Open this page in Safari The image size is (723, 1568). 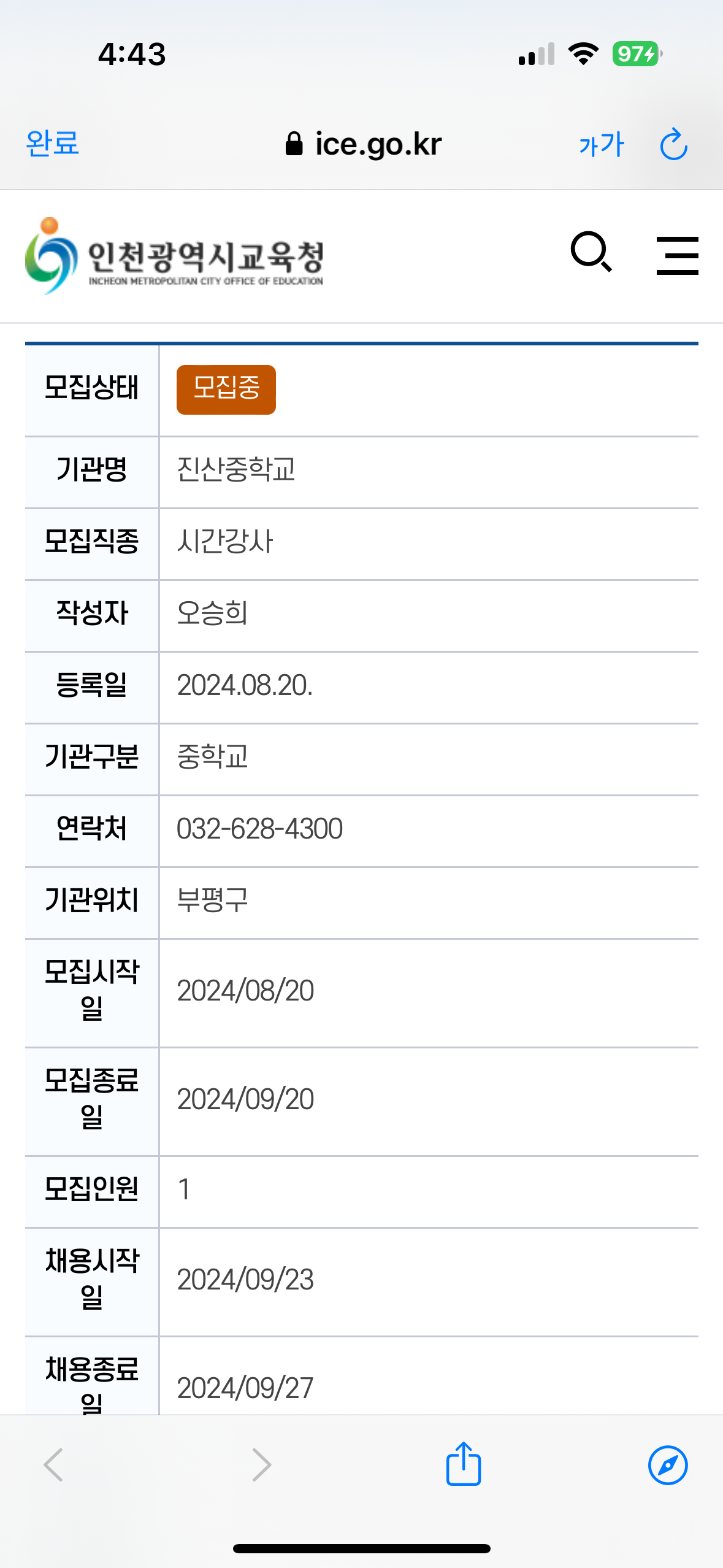coord(667,1465)
